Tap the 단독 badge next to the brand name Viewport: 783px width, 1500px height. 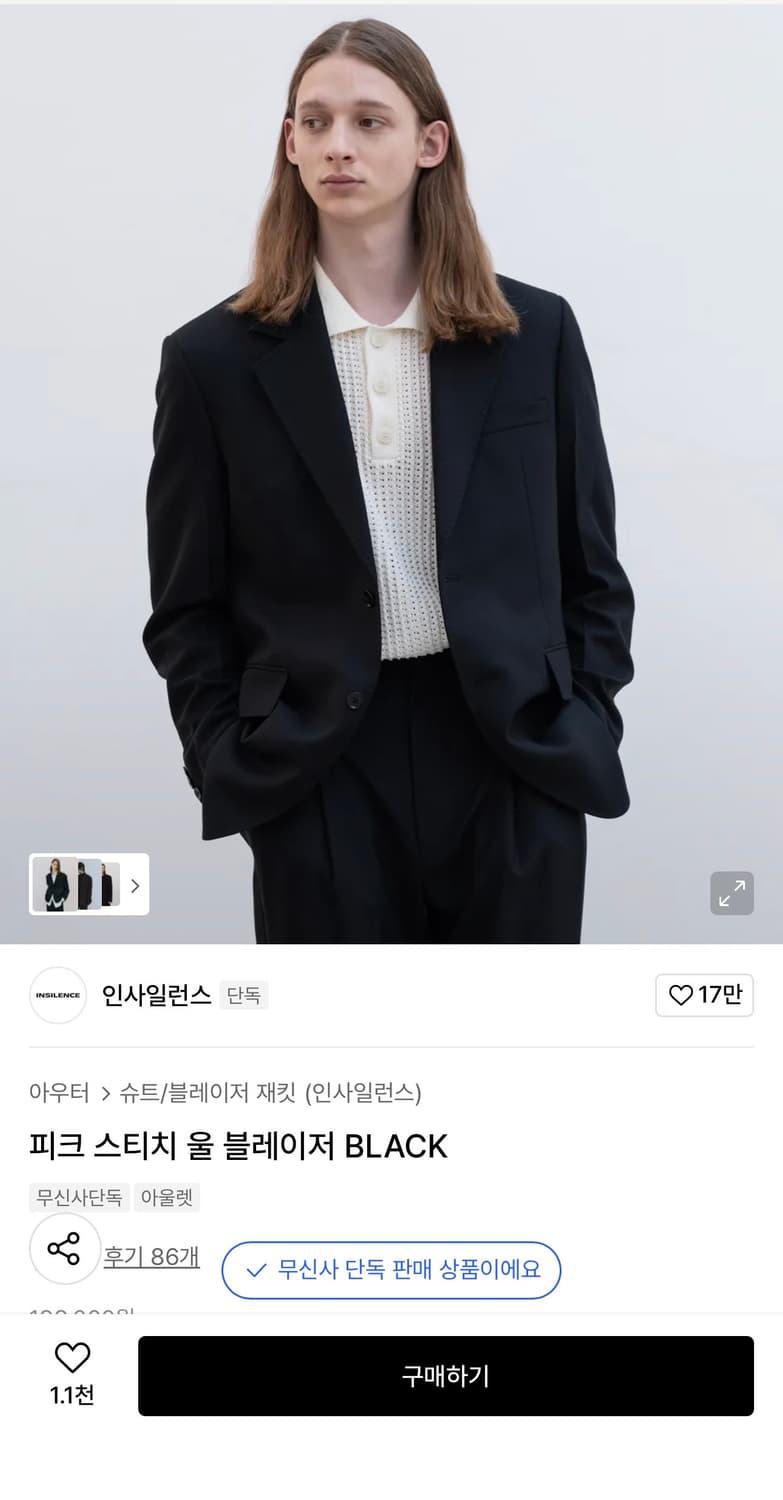243,996
